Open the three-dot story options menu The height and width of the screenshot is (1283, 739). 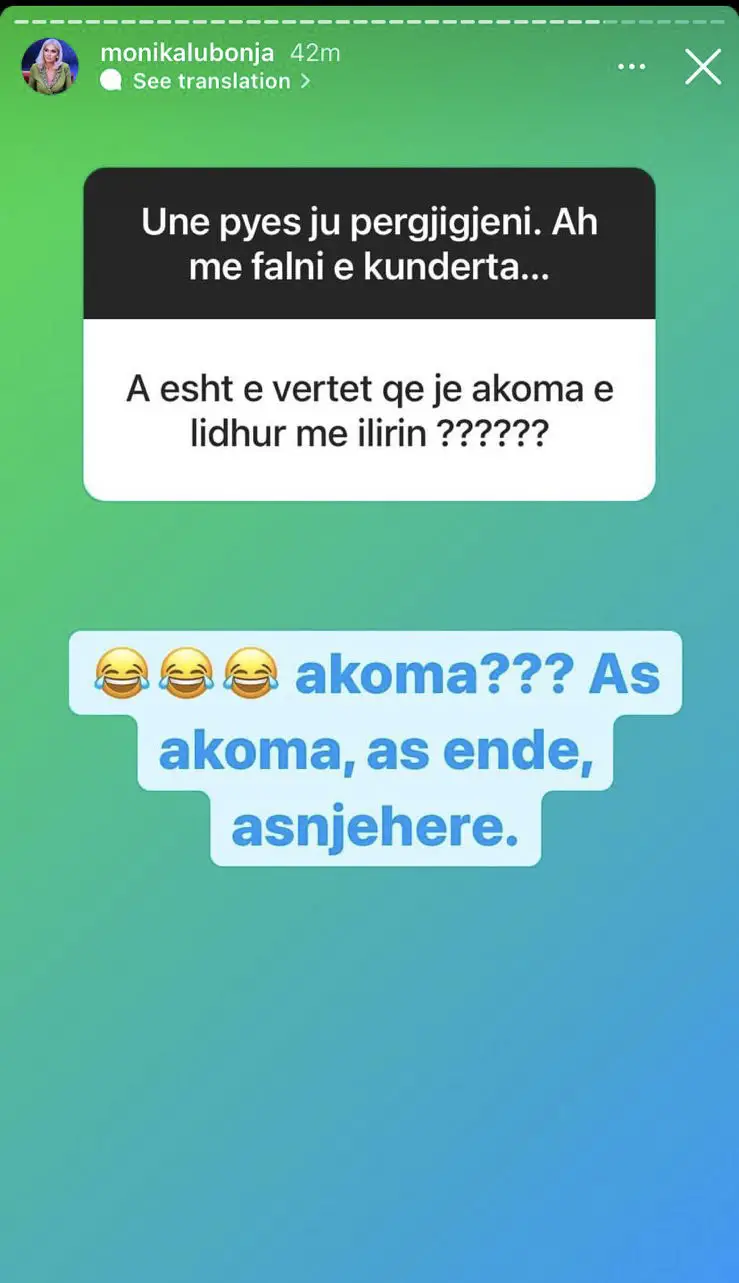pos(631,67)
